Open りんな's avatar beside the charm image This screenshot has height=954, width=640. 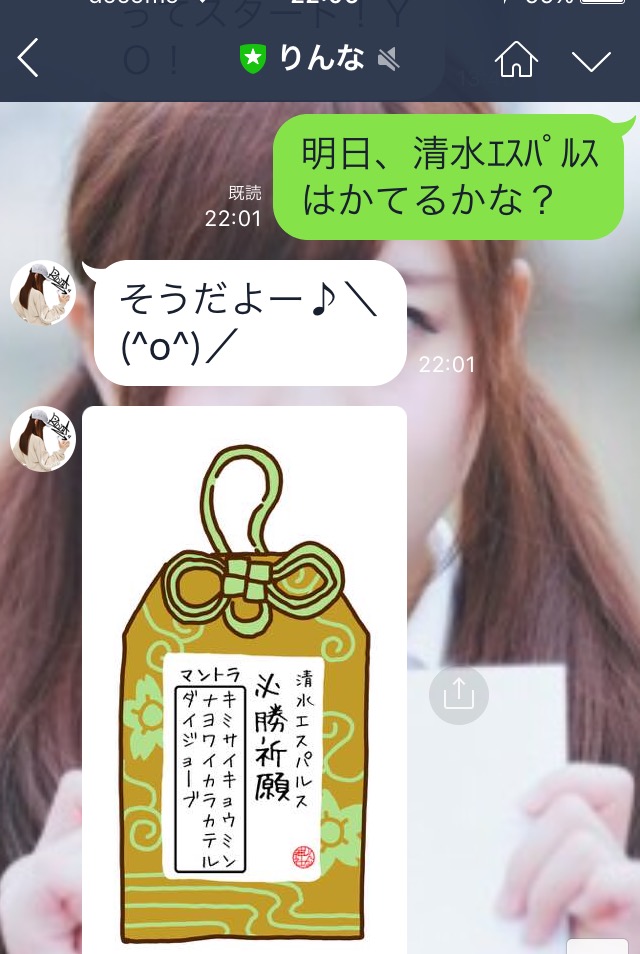pos(43,439)
